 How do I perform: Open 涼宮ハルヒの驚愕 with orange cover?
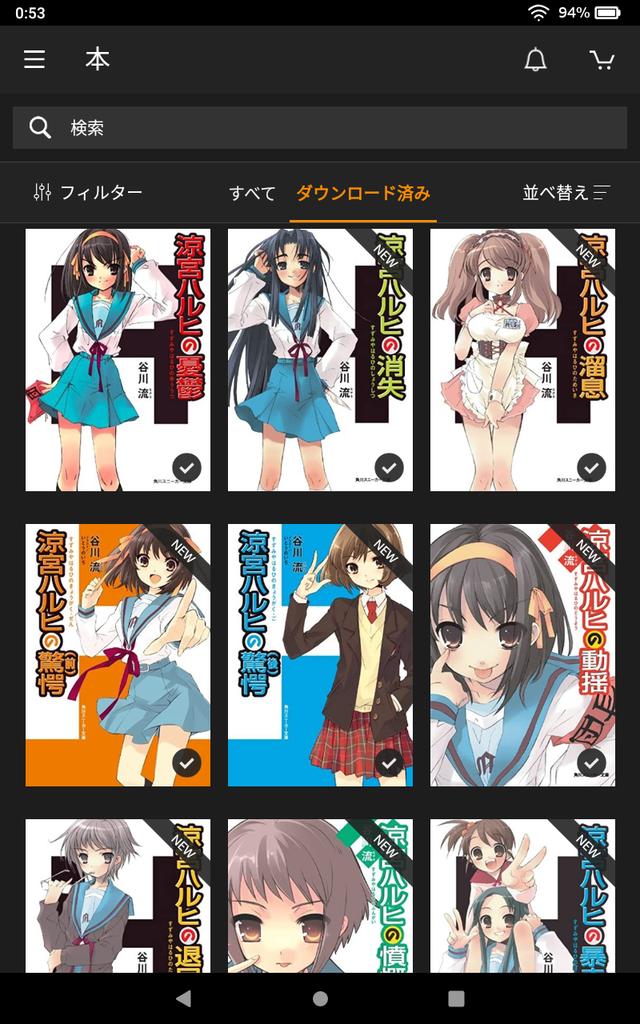pyautogui.click(x=118, y=655)
